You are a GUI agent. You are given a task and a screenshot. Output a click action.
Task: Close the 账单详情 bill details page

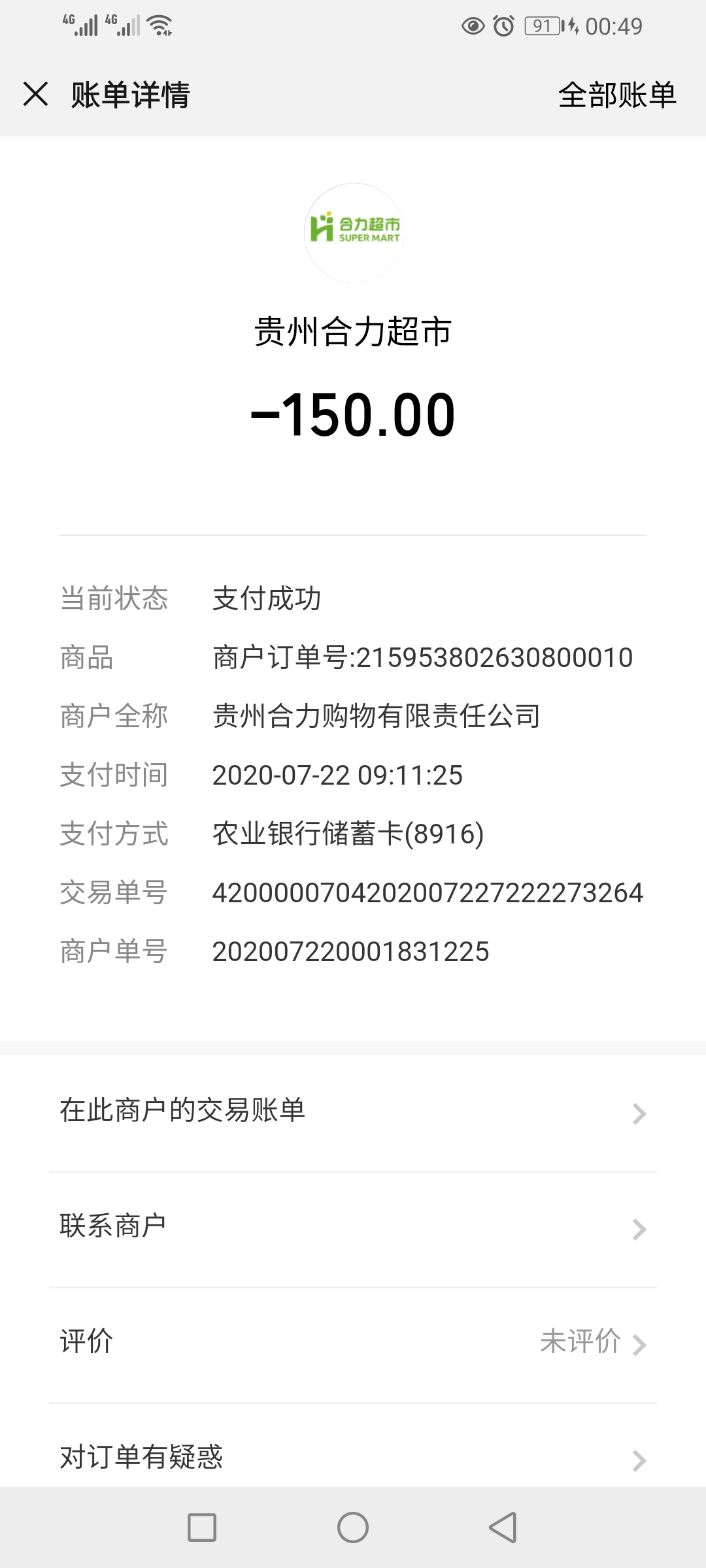tap(35, 94)
